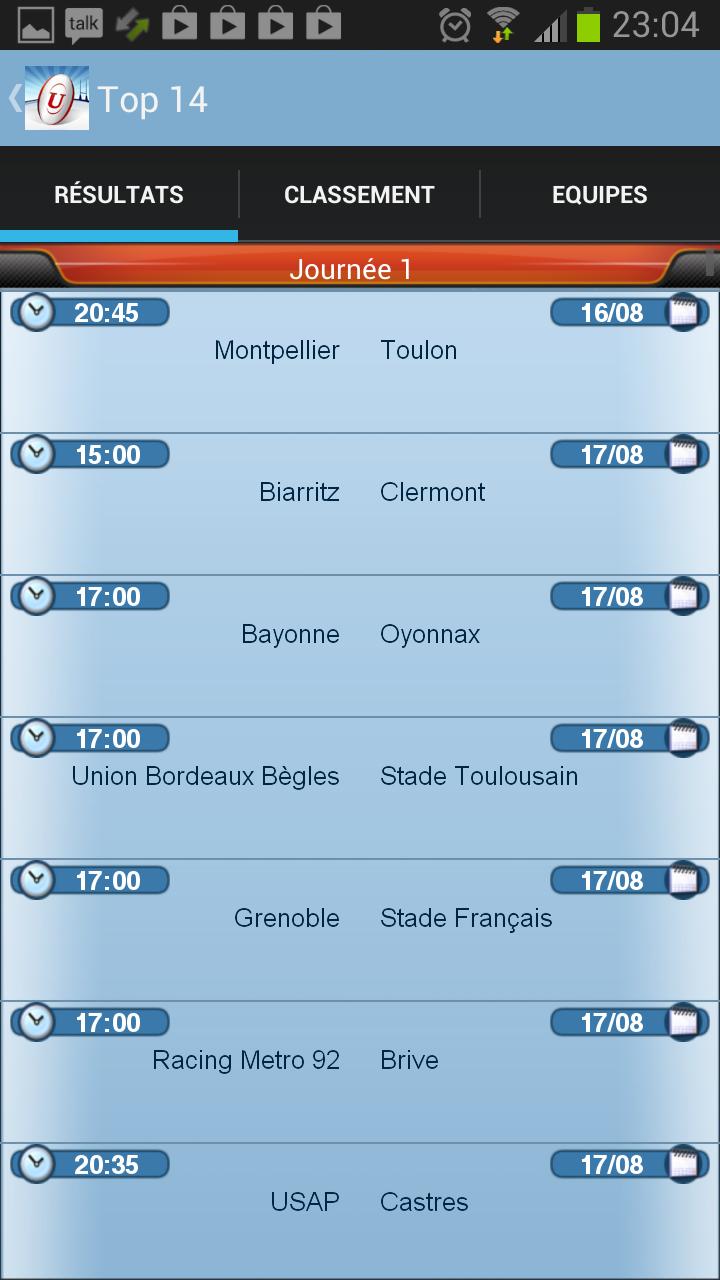Screen dimensions: 720x1280
Task: Go to the previous journée arrow
Action: pos(22,267)
